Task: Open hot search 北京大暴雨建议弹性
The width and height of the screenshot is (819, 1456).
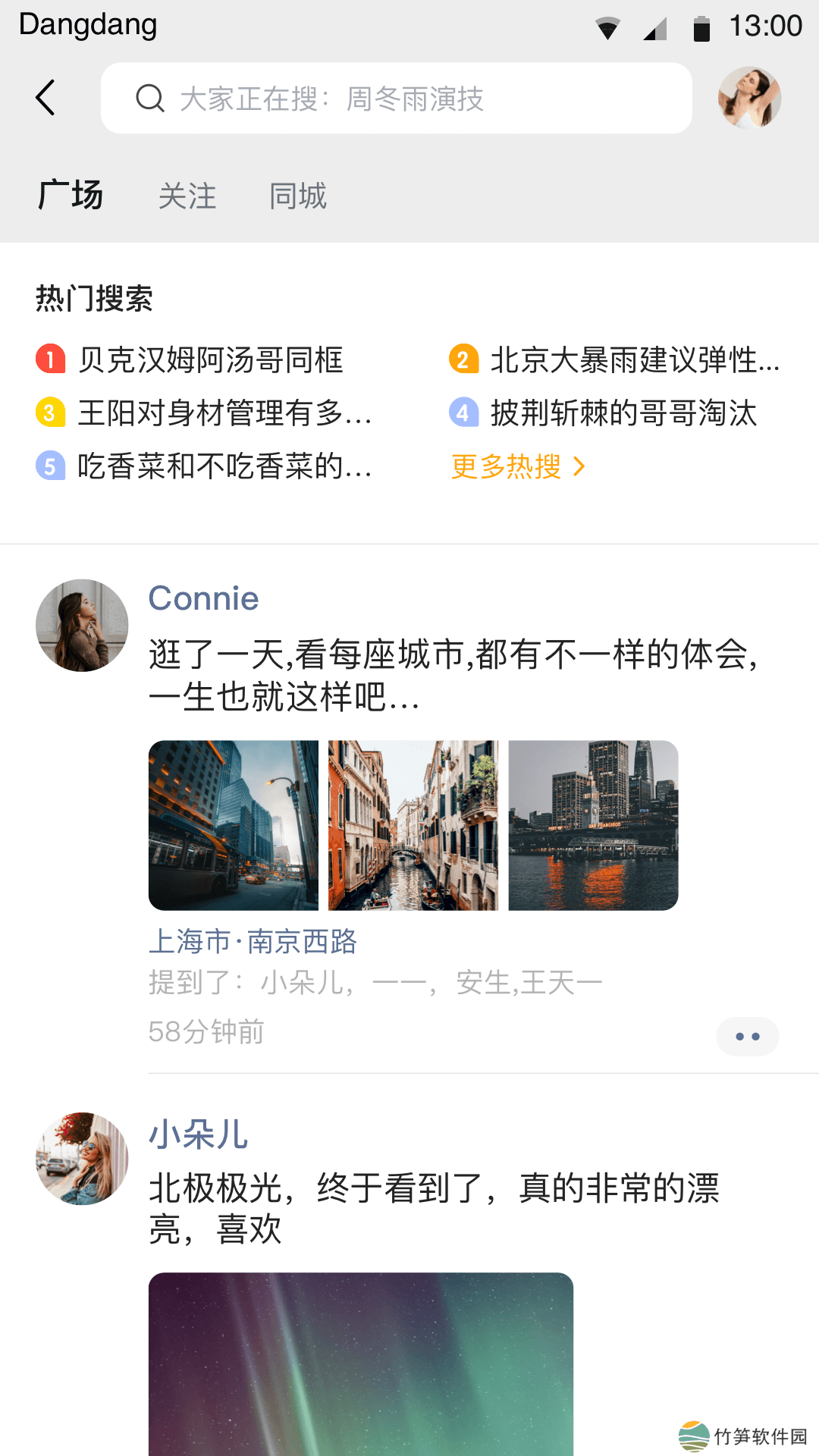Action: pyautogui.click(x=634, y=360)
